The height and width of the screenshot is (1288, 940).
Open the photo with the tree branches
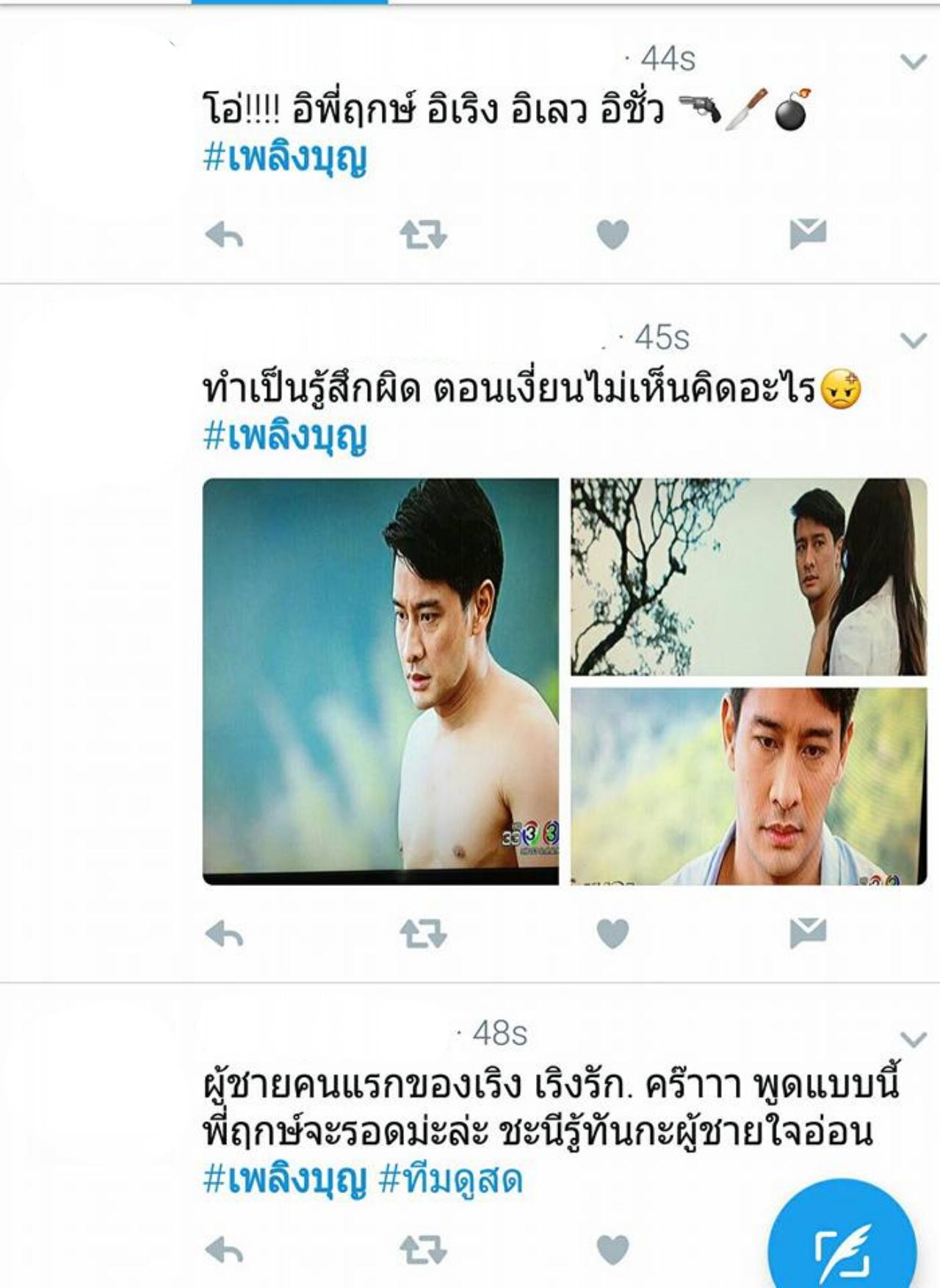point(748,577)
